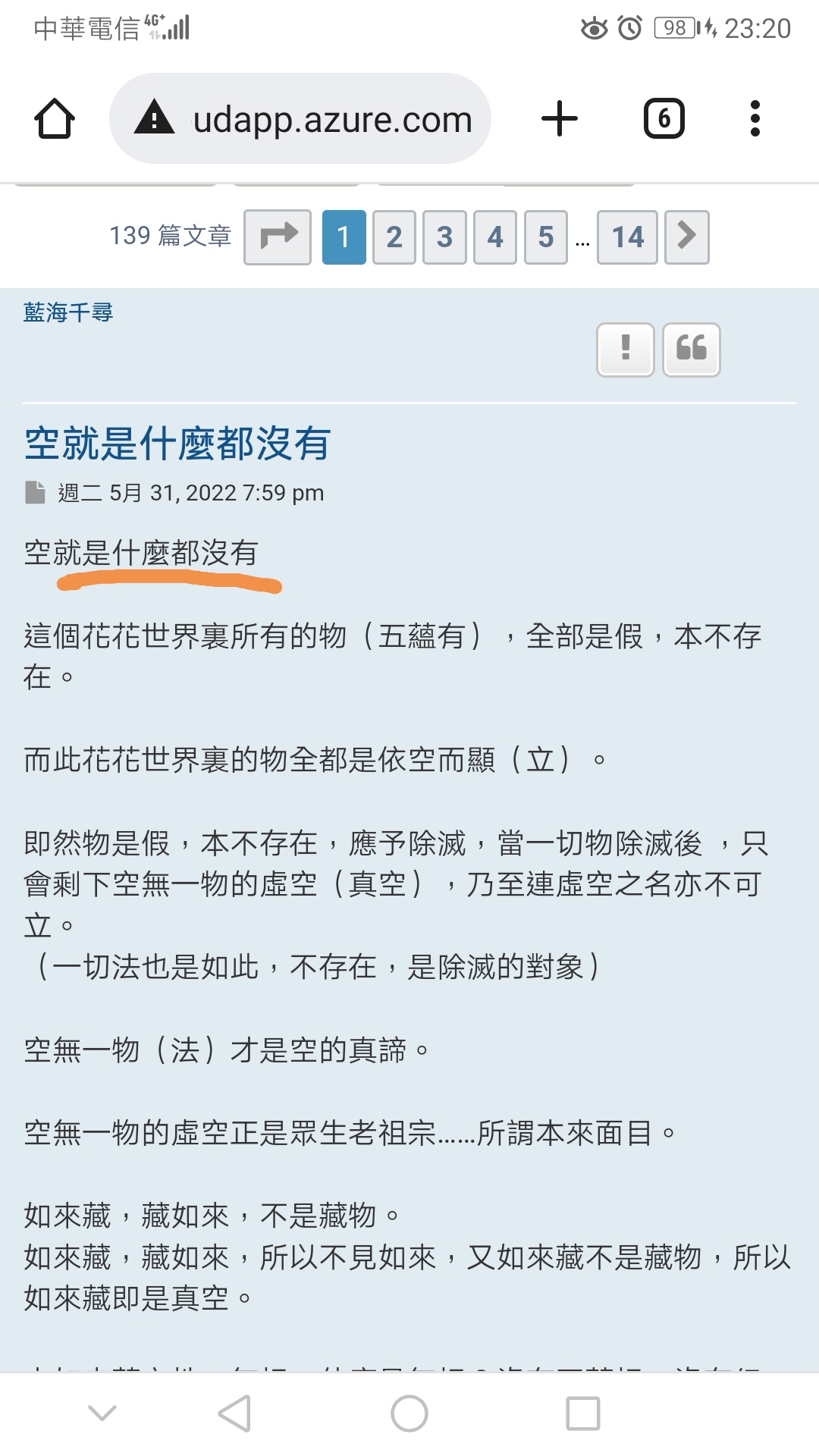This screenshot has width=819, height=1456.
Task: Tap the udapp.azure.com address bar
Action: (300, 119)
